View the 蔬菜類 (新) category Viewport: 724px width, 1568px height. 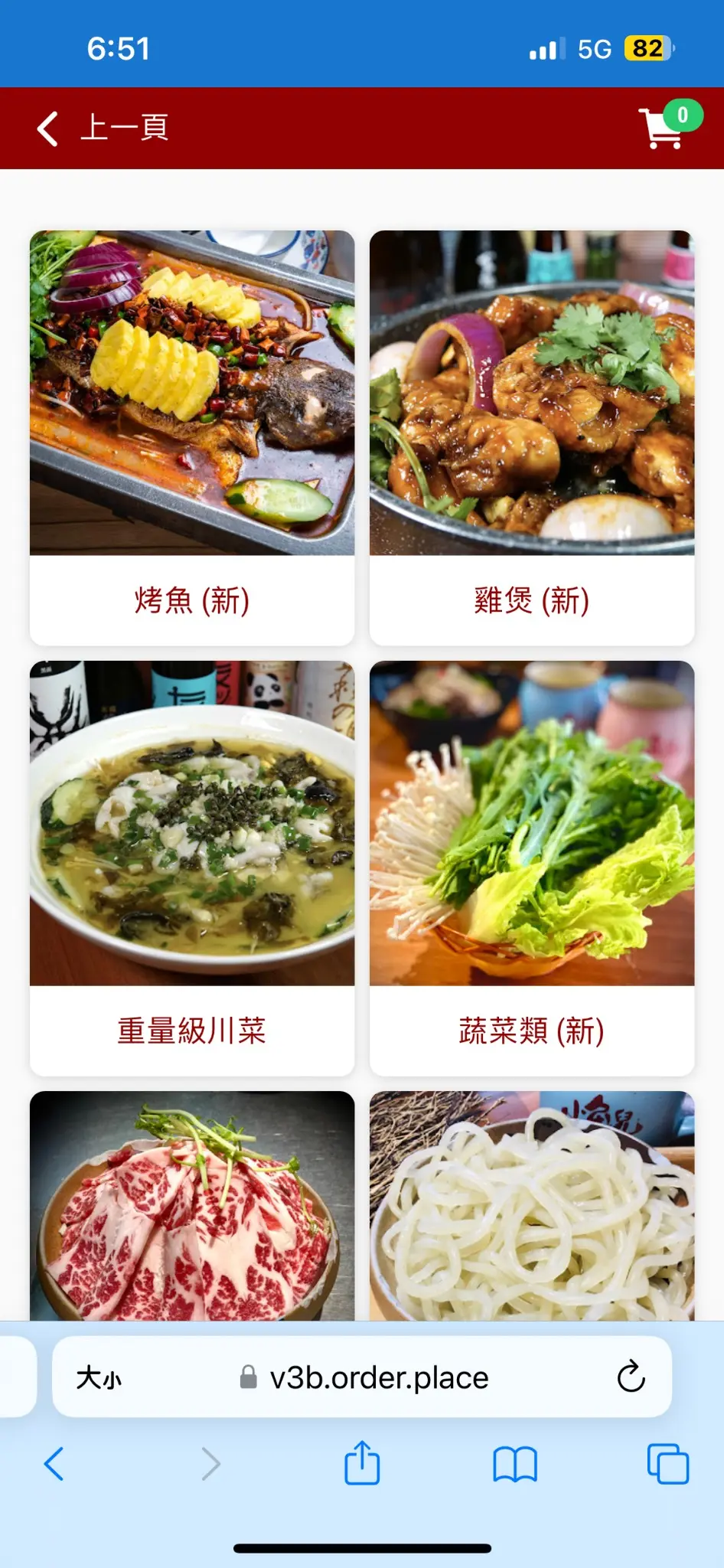pyautogui.click(x=532, y=867)
